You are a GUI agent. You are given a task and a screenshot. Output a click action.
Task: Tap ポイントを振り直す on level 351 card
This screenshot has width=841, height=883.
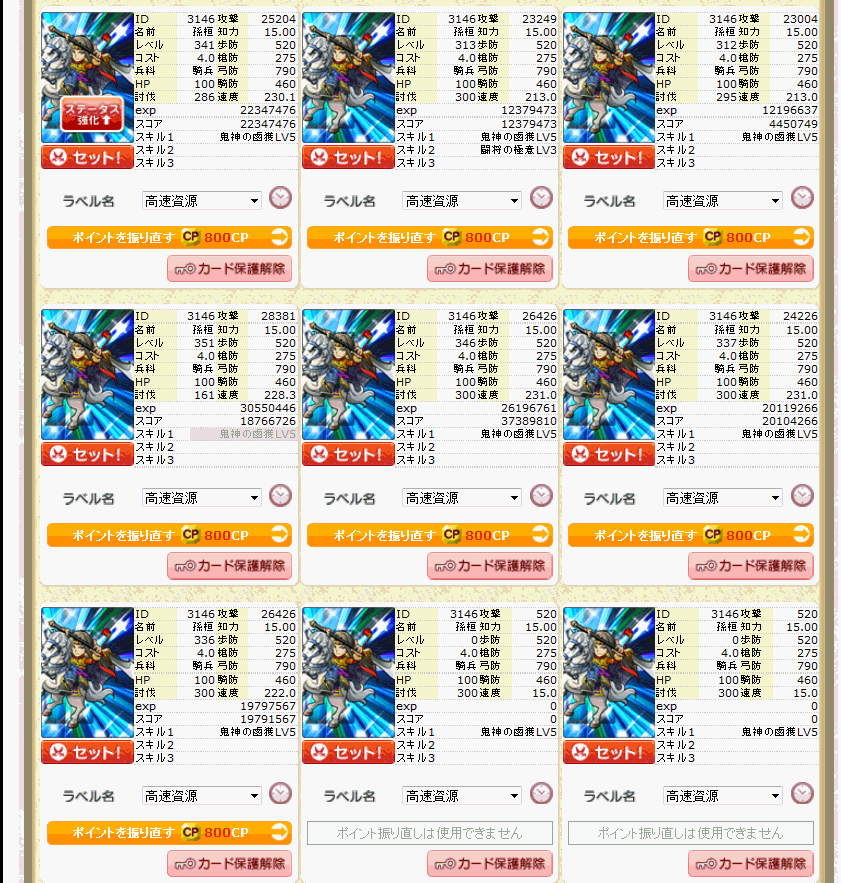pyautogui.click(x=169, y=535)
